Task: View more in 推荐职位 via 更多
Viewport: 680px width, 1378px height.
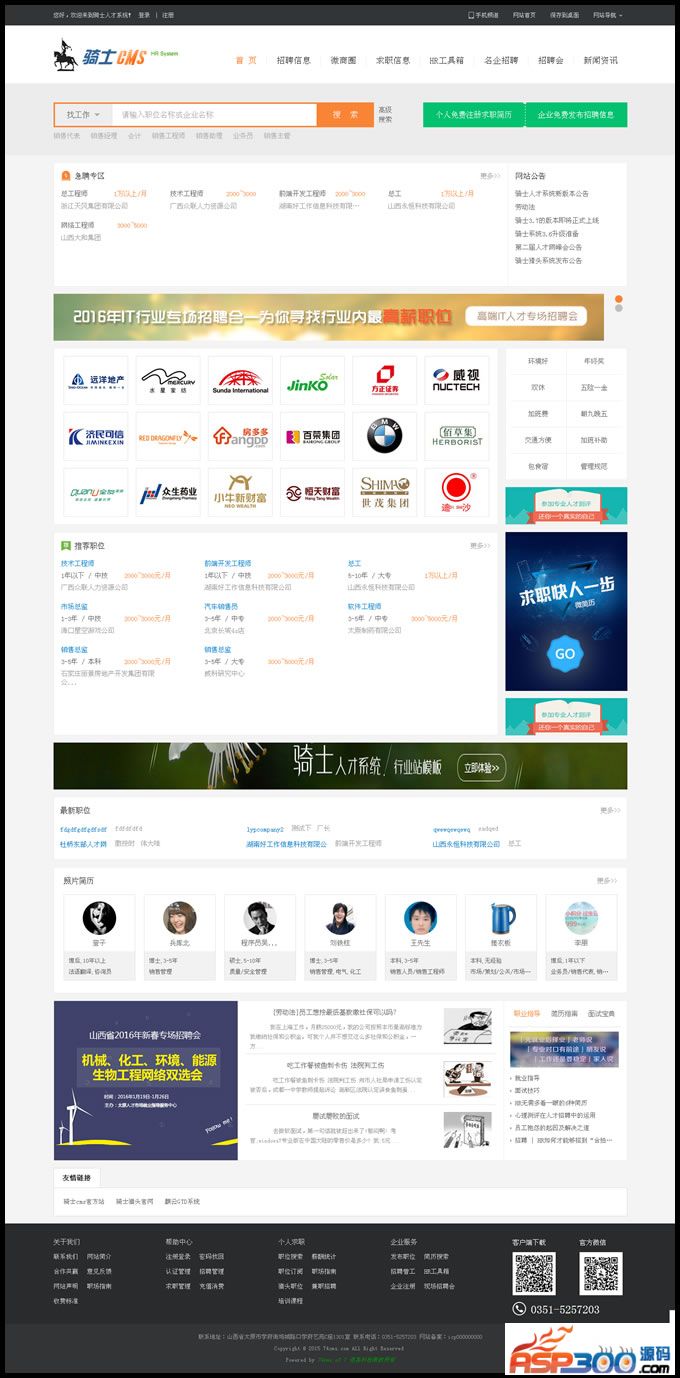Action: (x=480, y=546)
